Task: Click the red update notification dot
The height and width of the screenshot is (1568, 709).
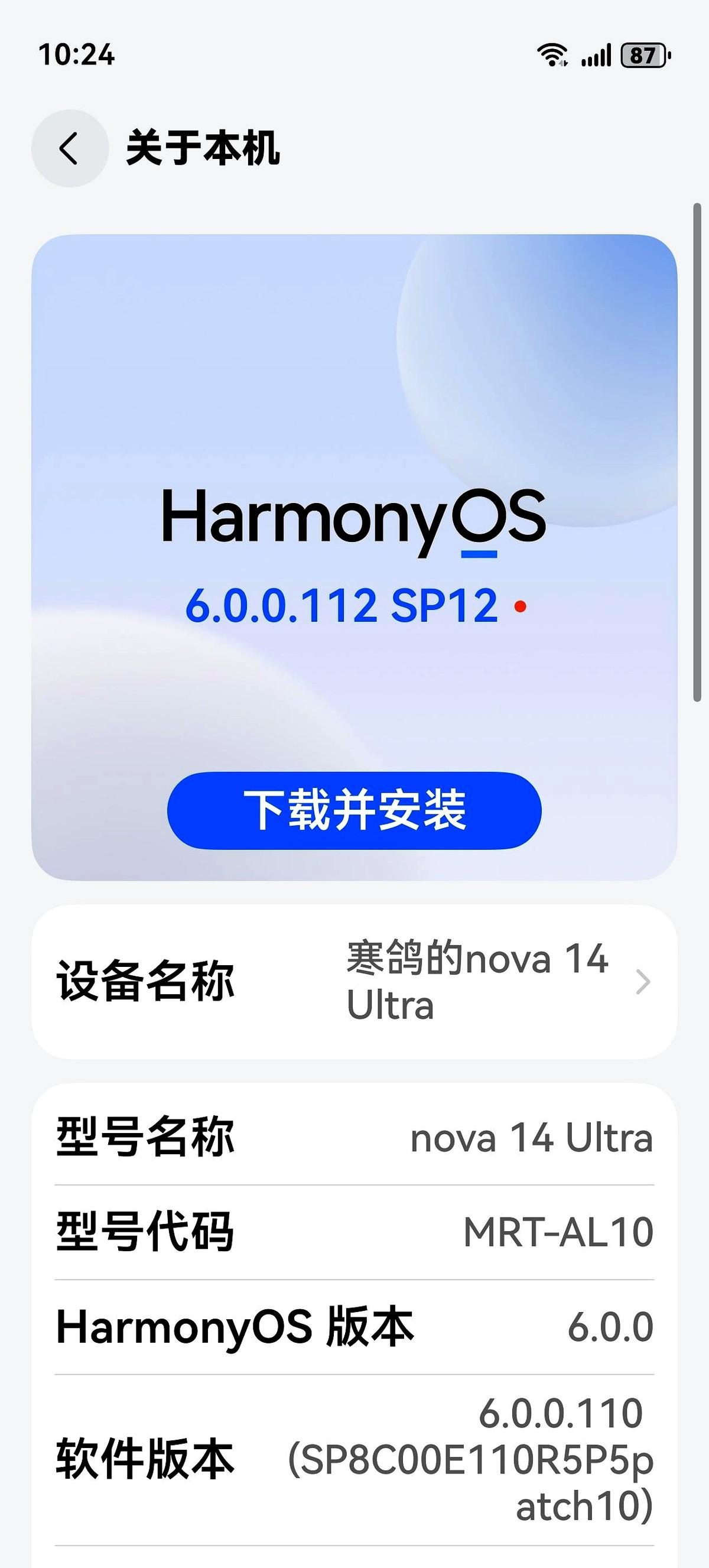Action: coord(521,606)
